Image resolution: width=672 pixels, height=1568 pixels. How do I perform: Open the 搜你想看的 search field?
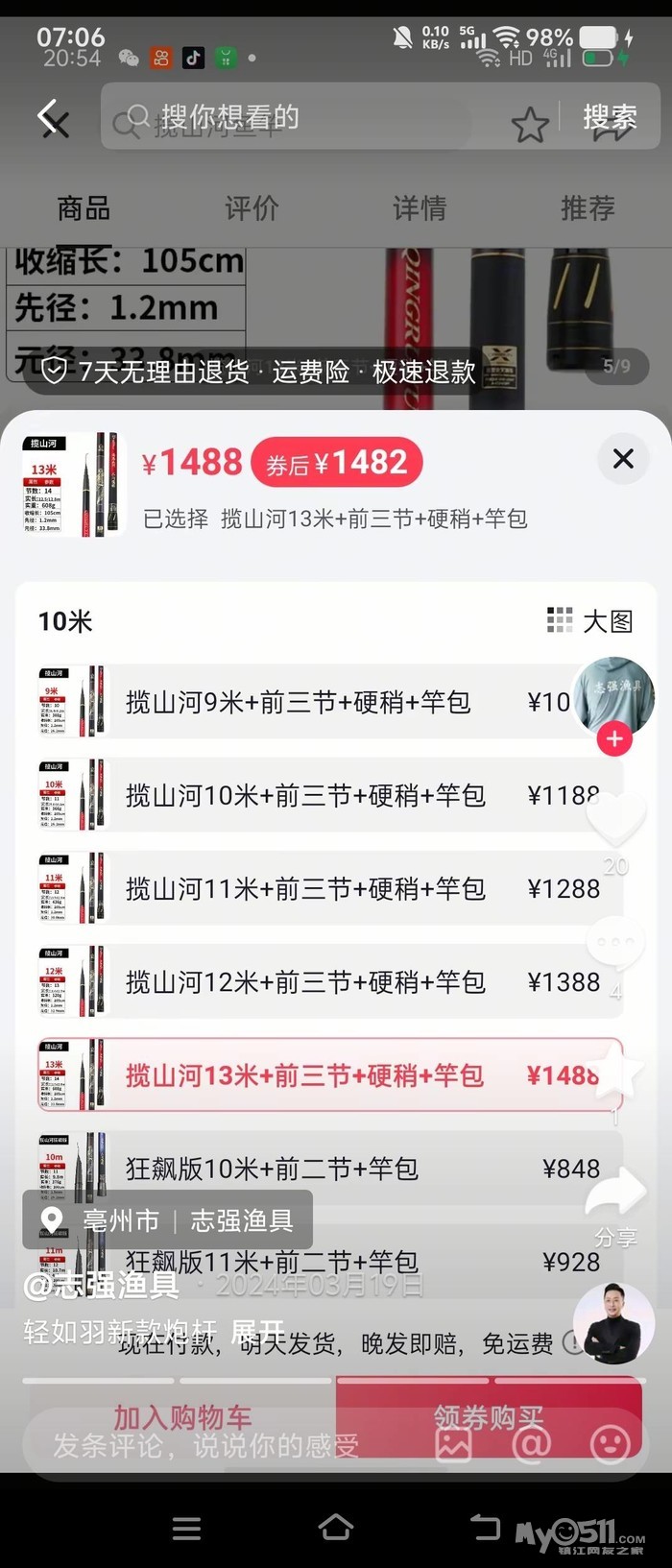click(x=288, y=118)
